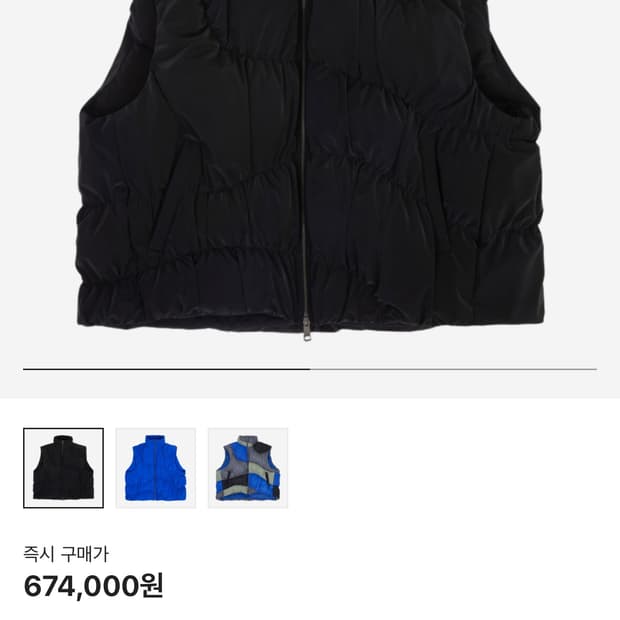Open the blue-gray patterned vest variant
620x620 pixels.
coord(247,468)
